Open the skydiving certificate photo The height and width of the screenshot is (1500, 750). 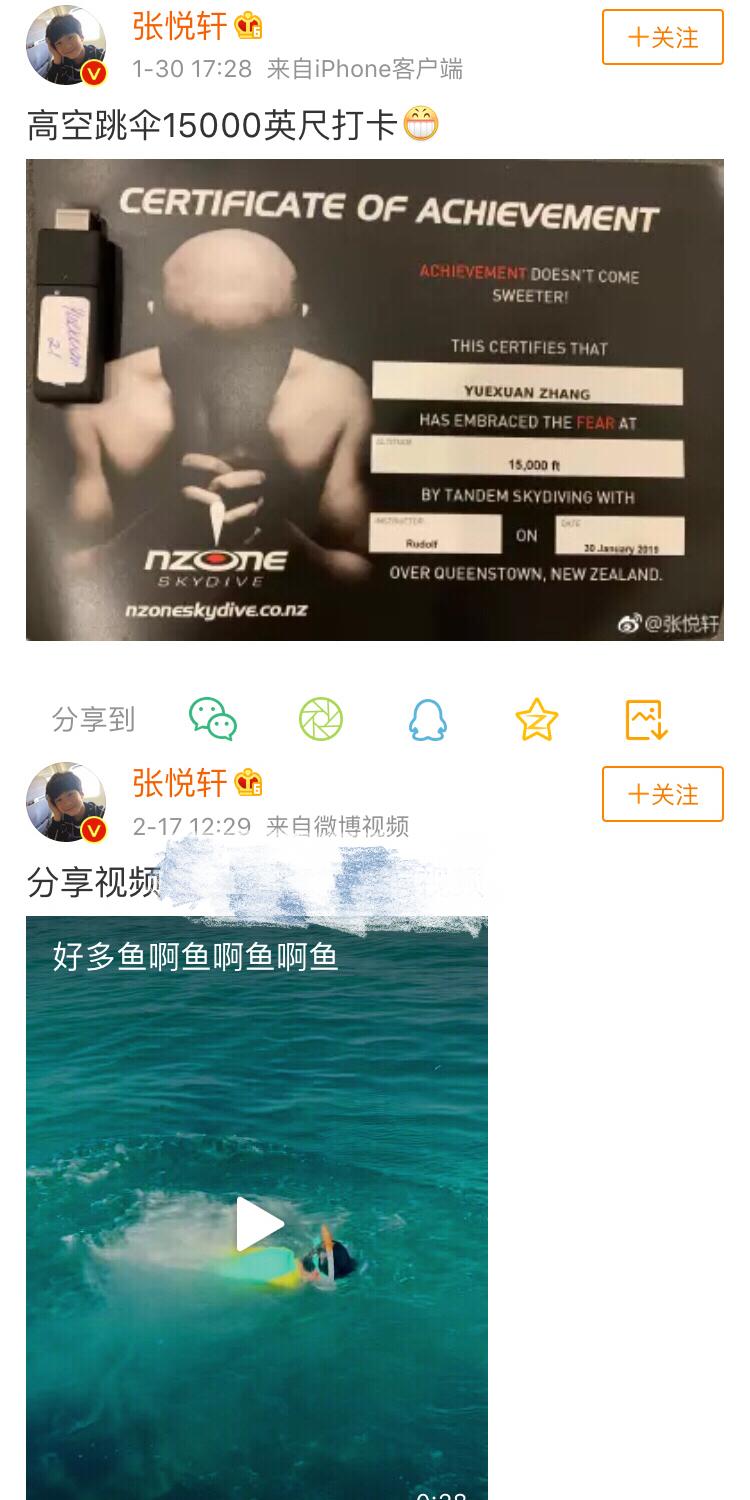(x=374, y=400)
